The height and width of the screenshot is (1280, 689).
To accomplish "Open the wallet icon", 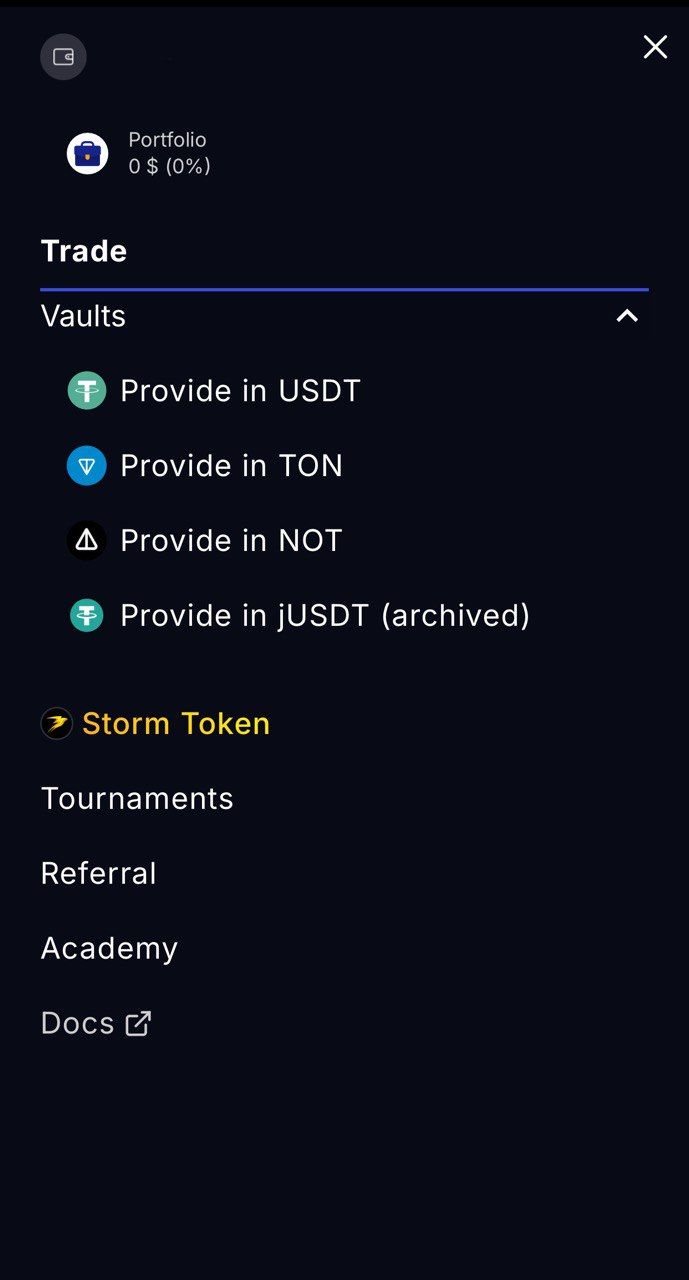I will click(x=63, y=57).
